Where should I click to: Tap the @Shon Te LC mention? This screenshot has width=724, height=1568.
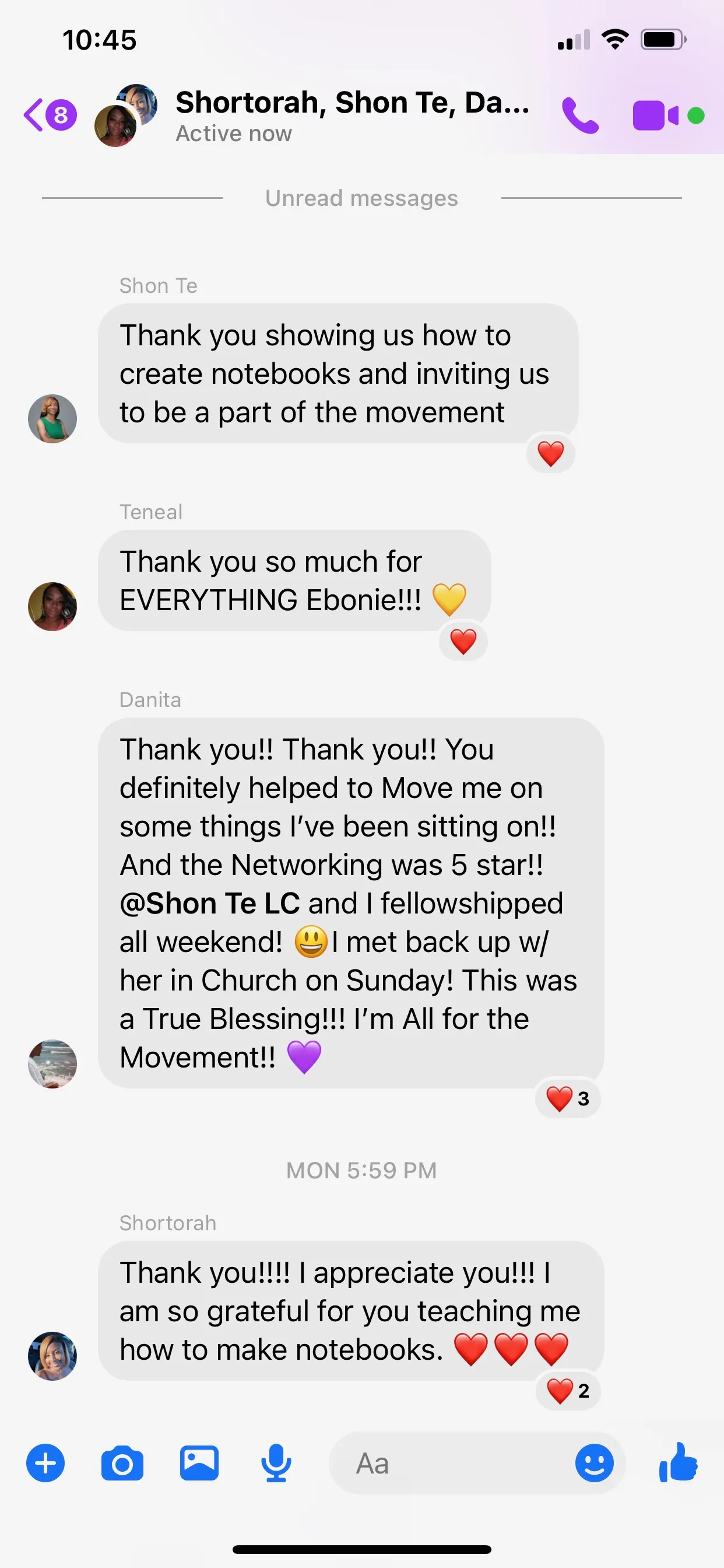(x=209, y=904)
